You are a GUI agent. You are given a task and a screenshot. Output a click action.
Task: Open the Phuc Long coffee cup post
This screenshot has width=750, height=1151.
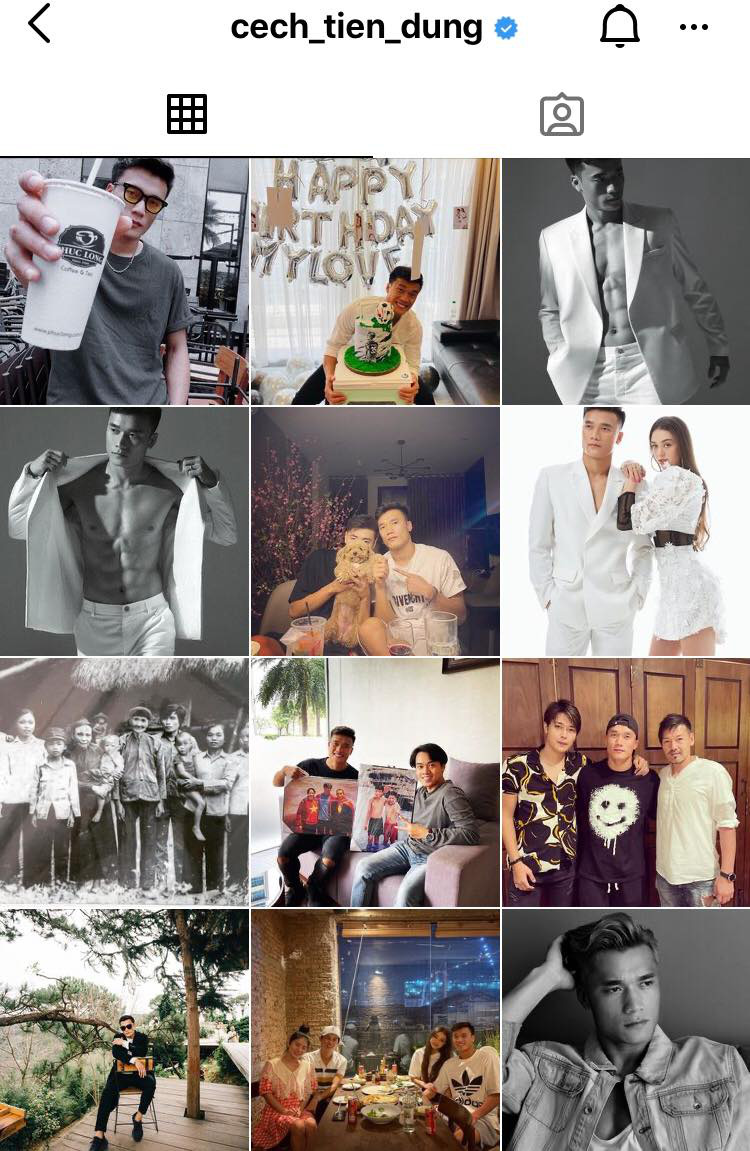124,281
